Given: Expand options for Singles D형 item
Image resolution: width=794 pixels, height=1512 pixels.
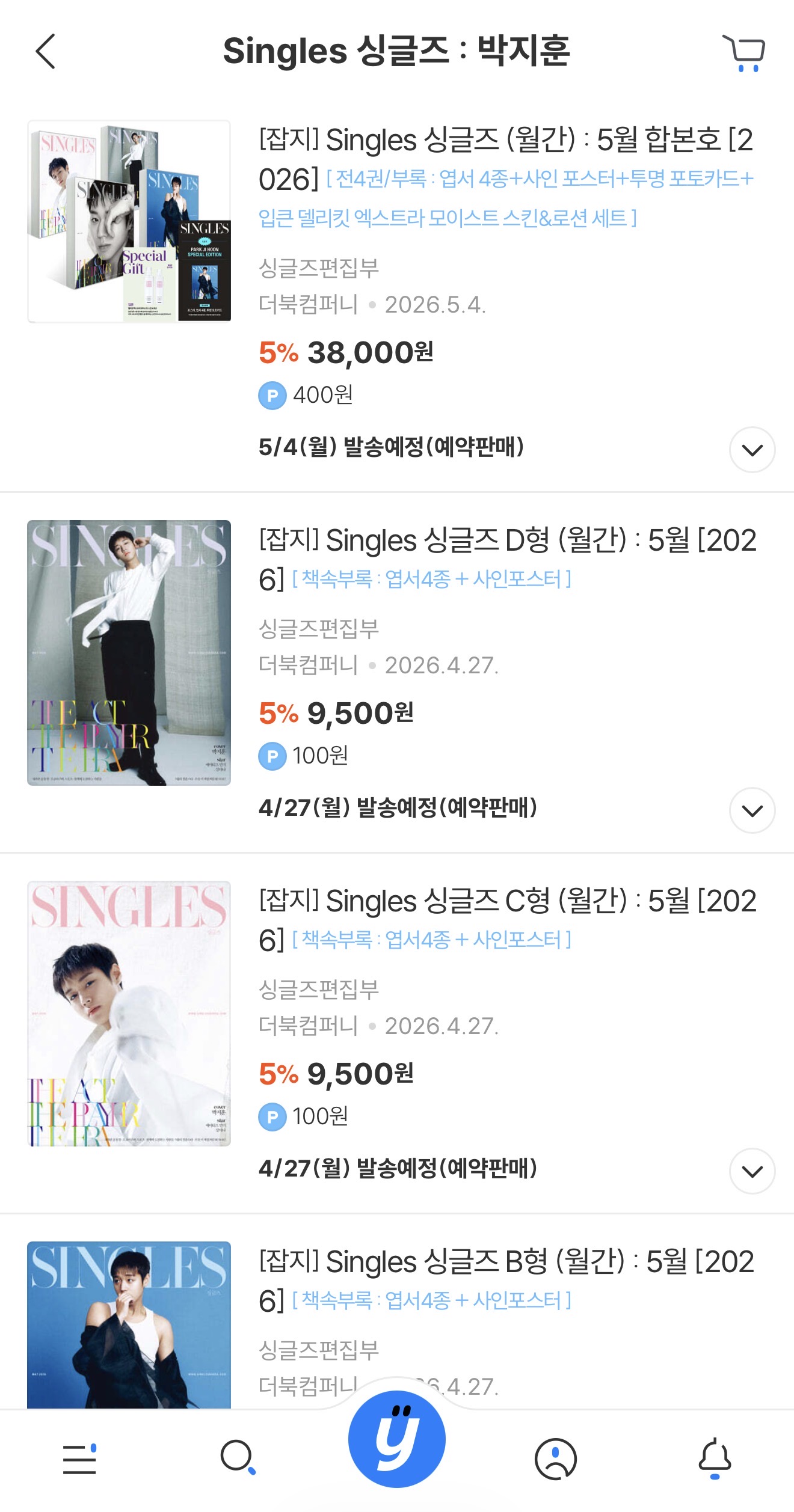Looking at the screenshot, I should click(752, 810).
